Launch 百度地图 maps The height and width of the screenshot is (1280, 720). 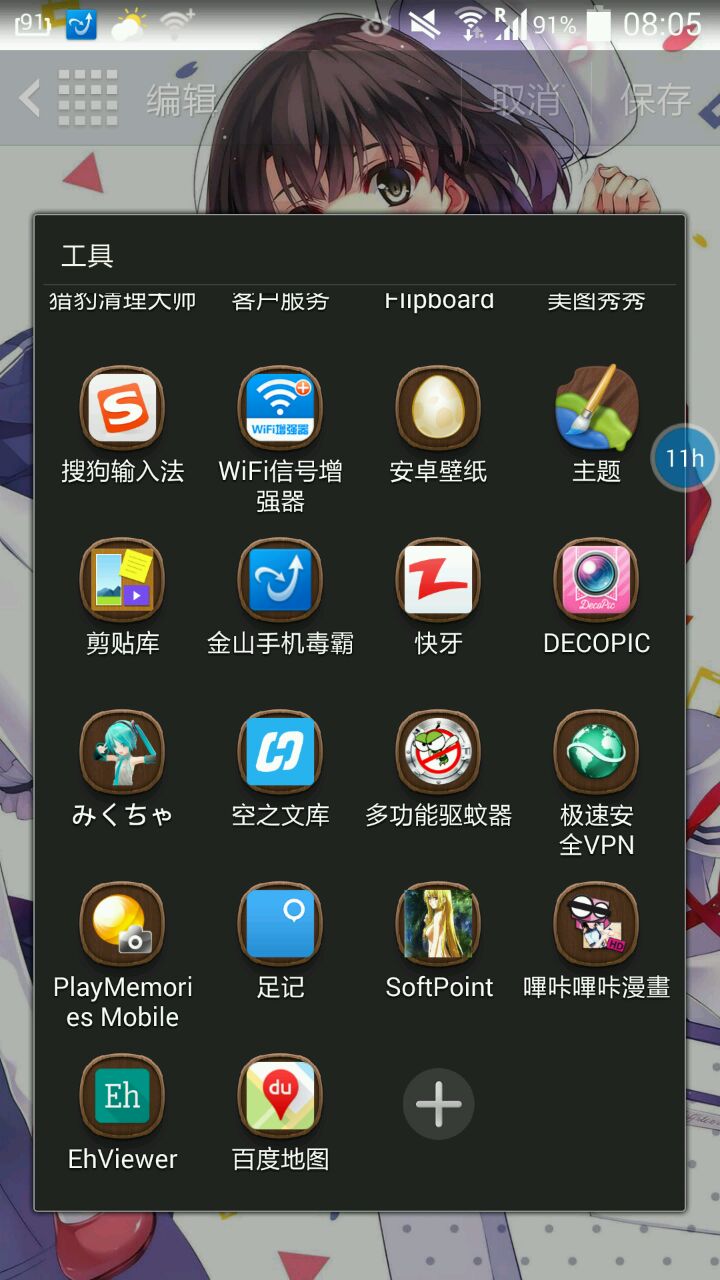[x=280, y=1096]
